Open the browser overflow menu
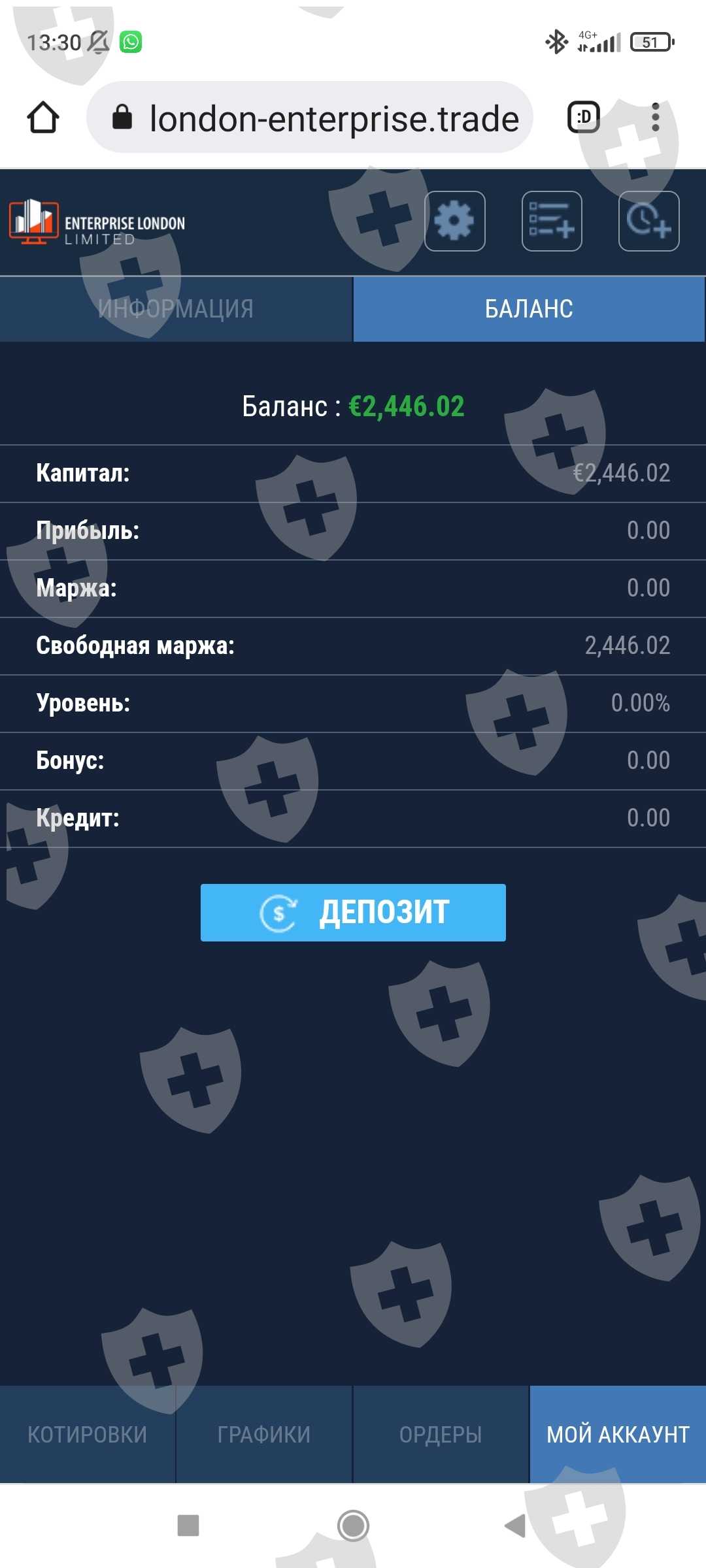706x1568 pixels. point(656,118)
